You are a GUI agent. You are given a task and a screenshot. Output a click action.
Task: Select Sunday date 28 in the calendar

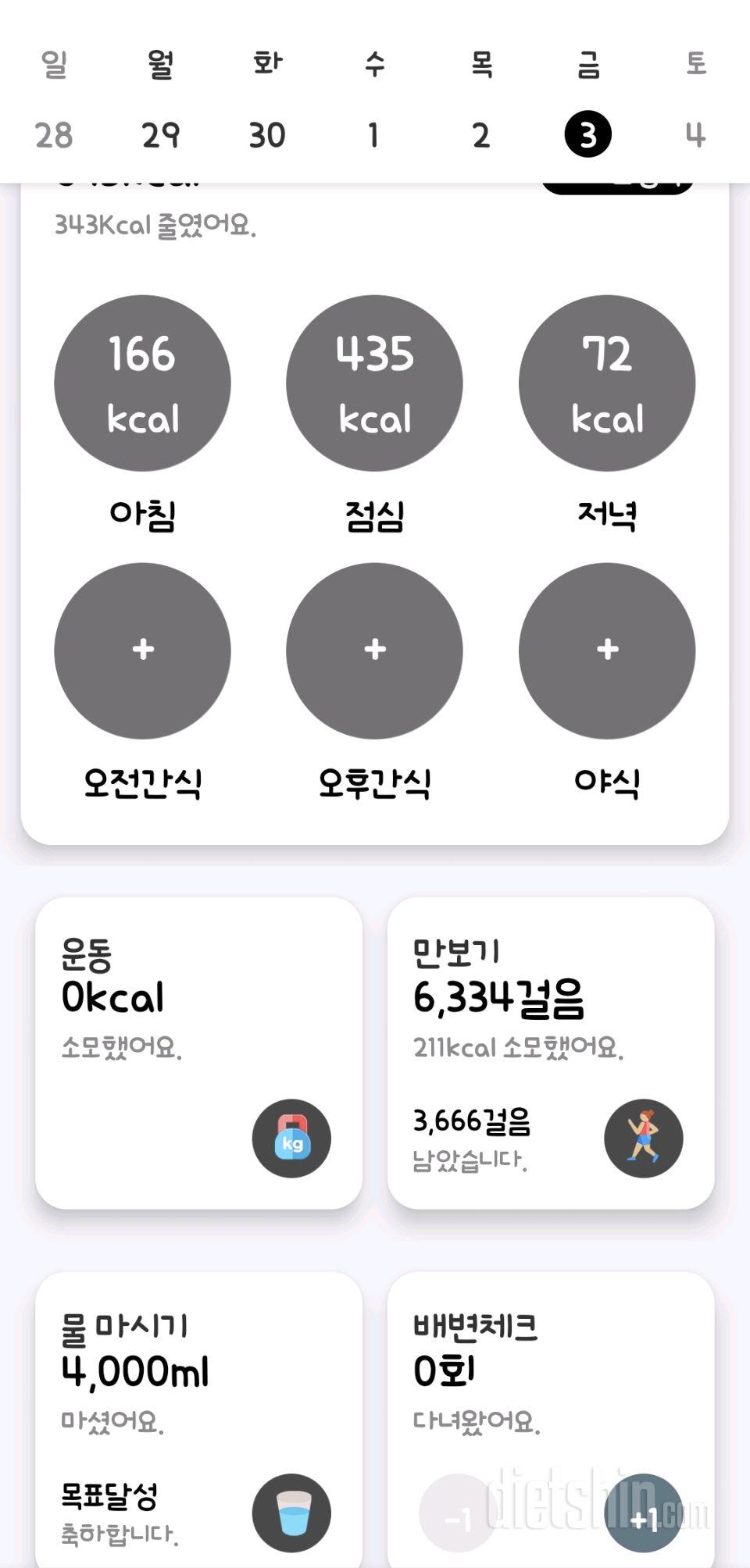pos(53,133)
